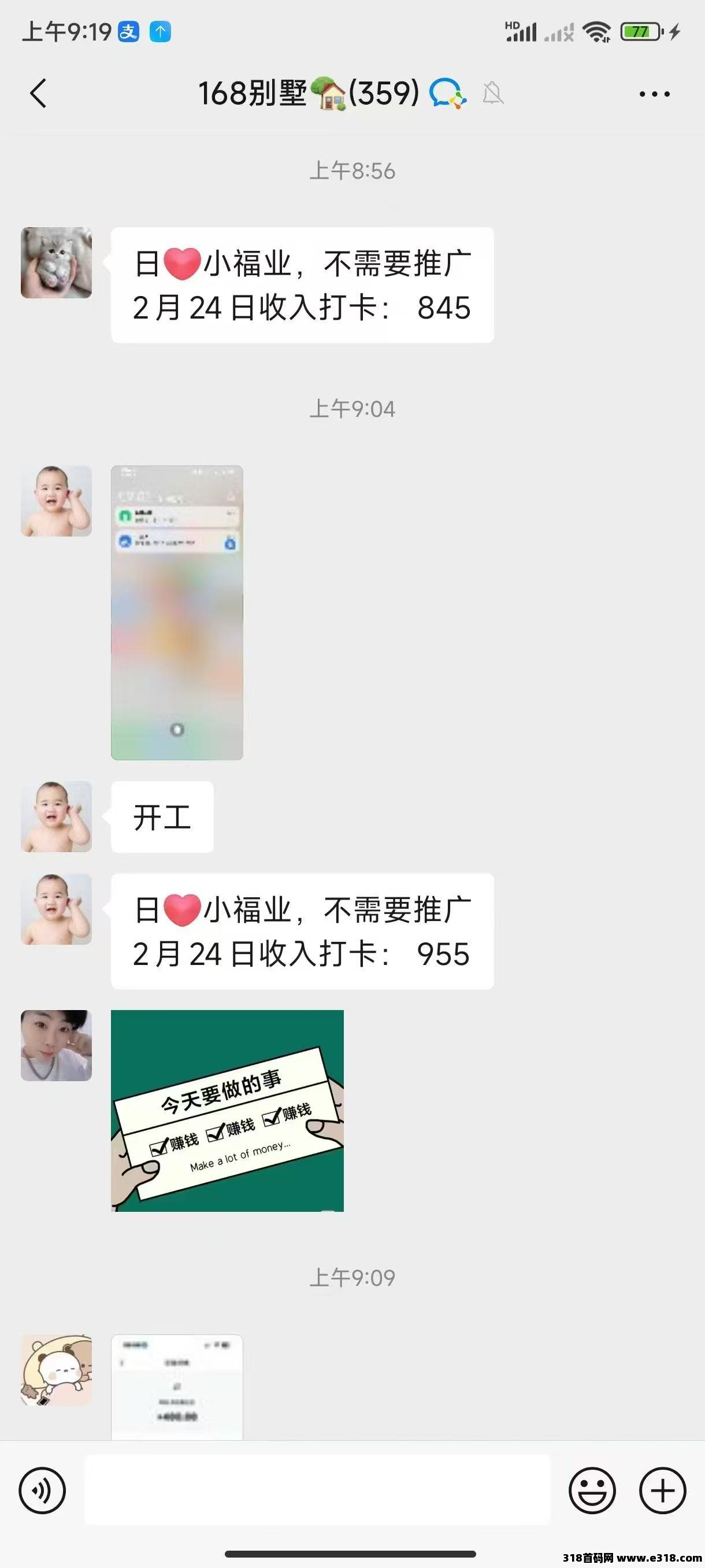Open the three-dot chat options menu
This screenshot has width=705, height=1568.
click(x=655, y=94)
